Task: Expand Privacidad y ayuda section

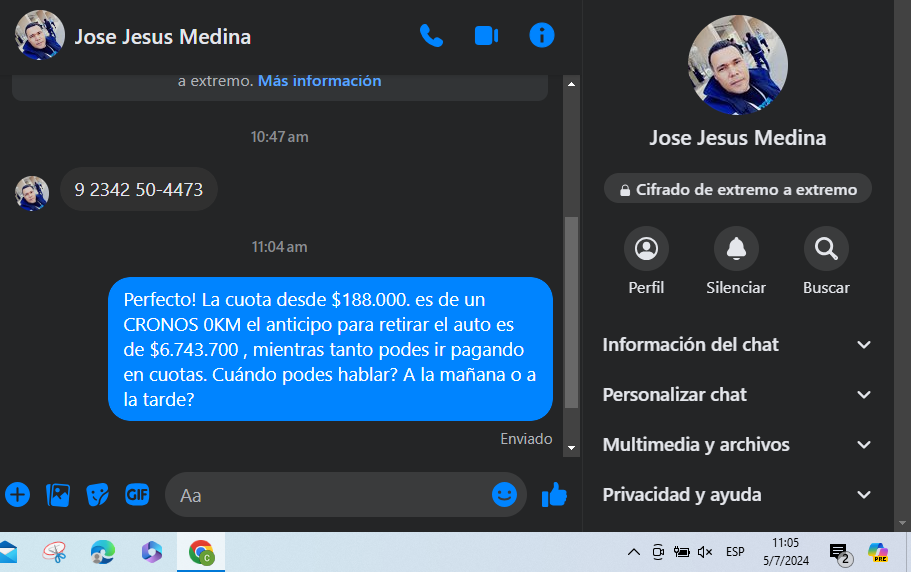Action: 738,495
